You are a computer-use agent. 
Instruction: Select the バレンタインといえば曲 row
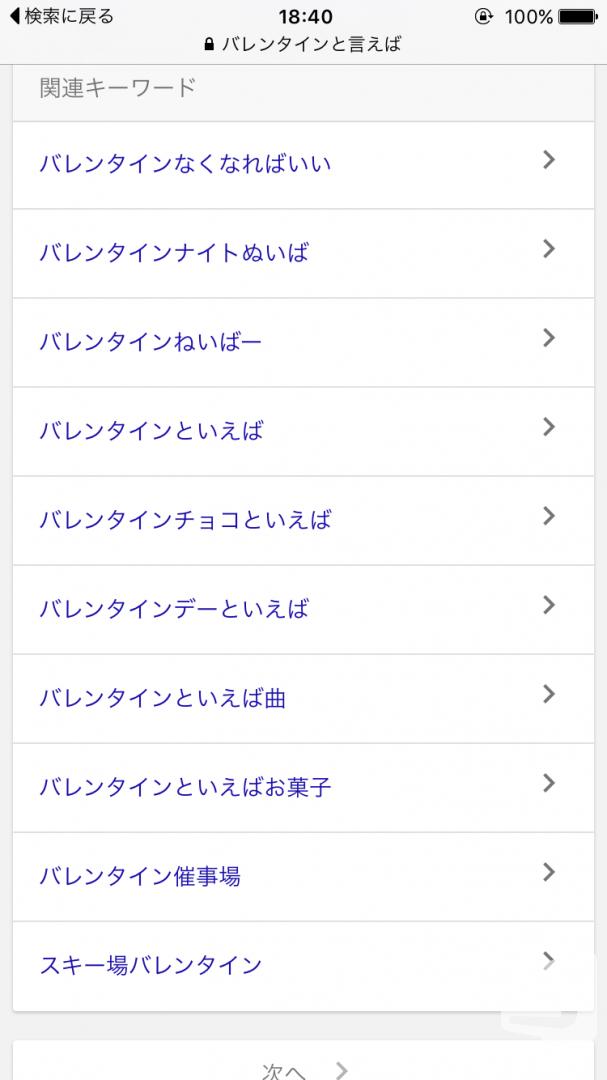pyautogui.click(x=303, y=698)
